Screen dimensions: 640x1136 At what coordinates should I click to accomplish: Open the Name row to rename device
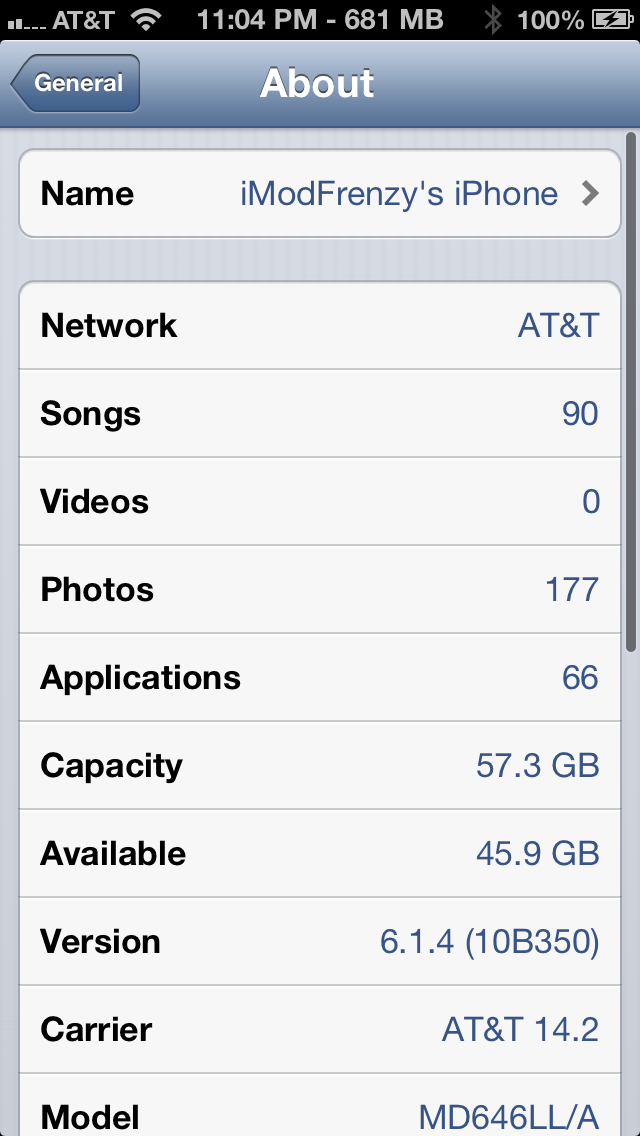coord(320,193)
